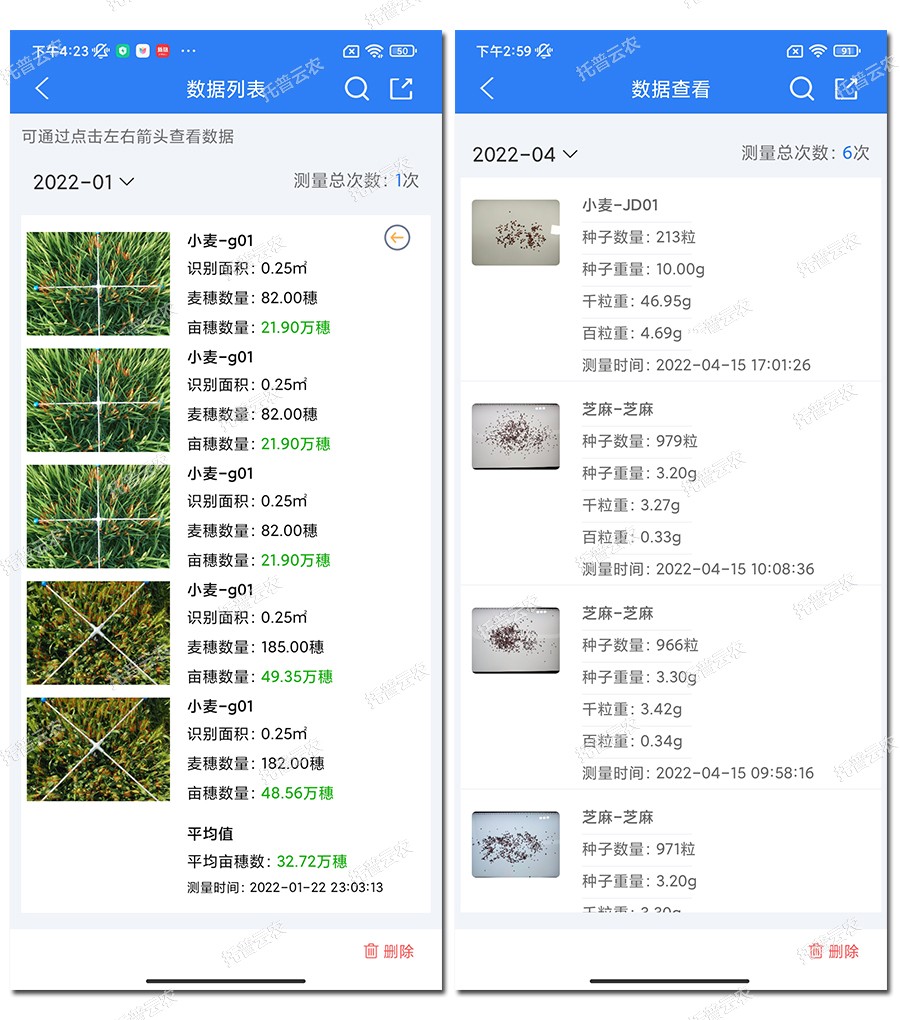Image resolution: width=900 pixels, height=1020 pixels.
Task: Open the 2022-04 month dropdown
Action: coord(519,154)
